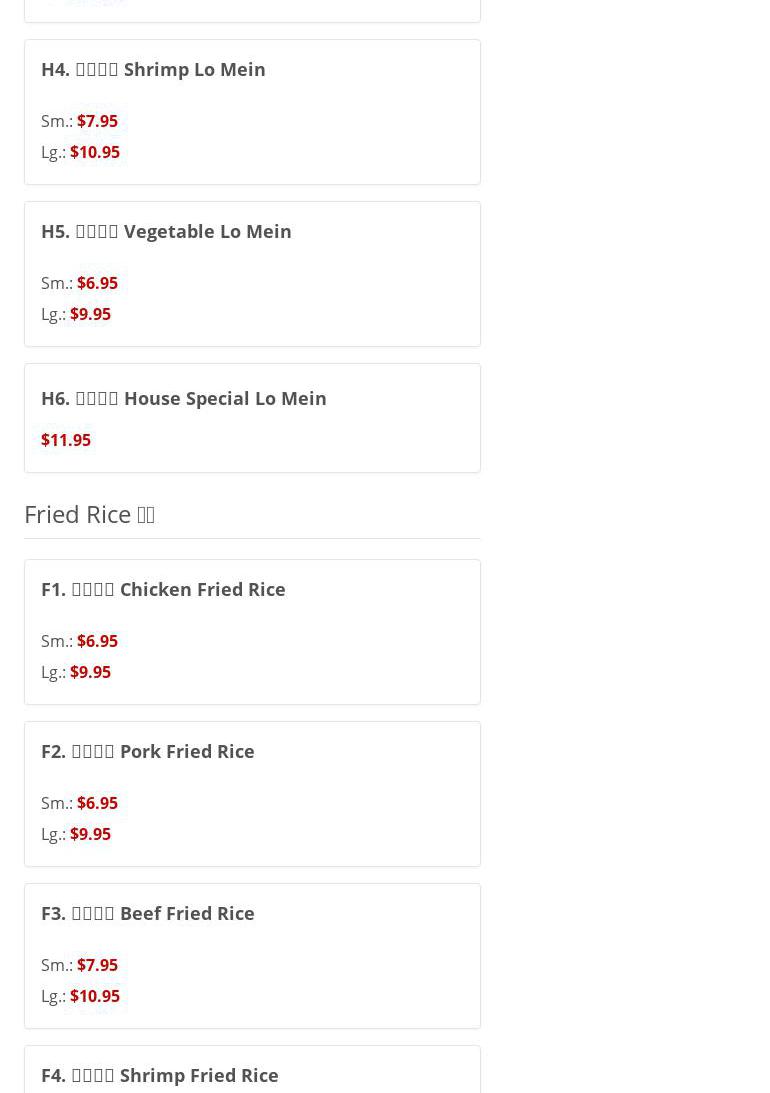The height and width of the screenshot is (1093, 770).
Task: Select the F3 Beef Fried Rice card
Action: click(252, 955)
